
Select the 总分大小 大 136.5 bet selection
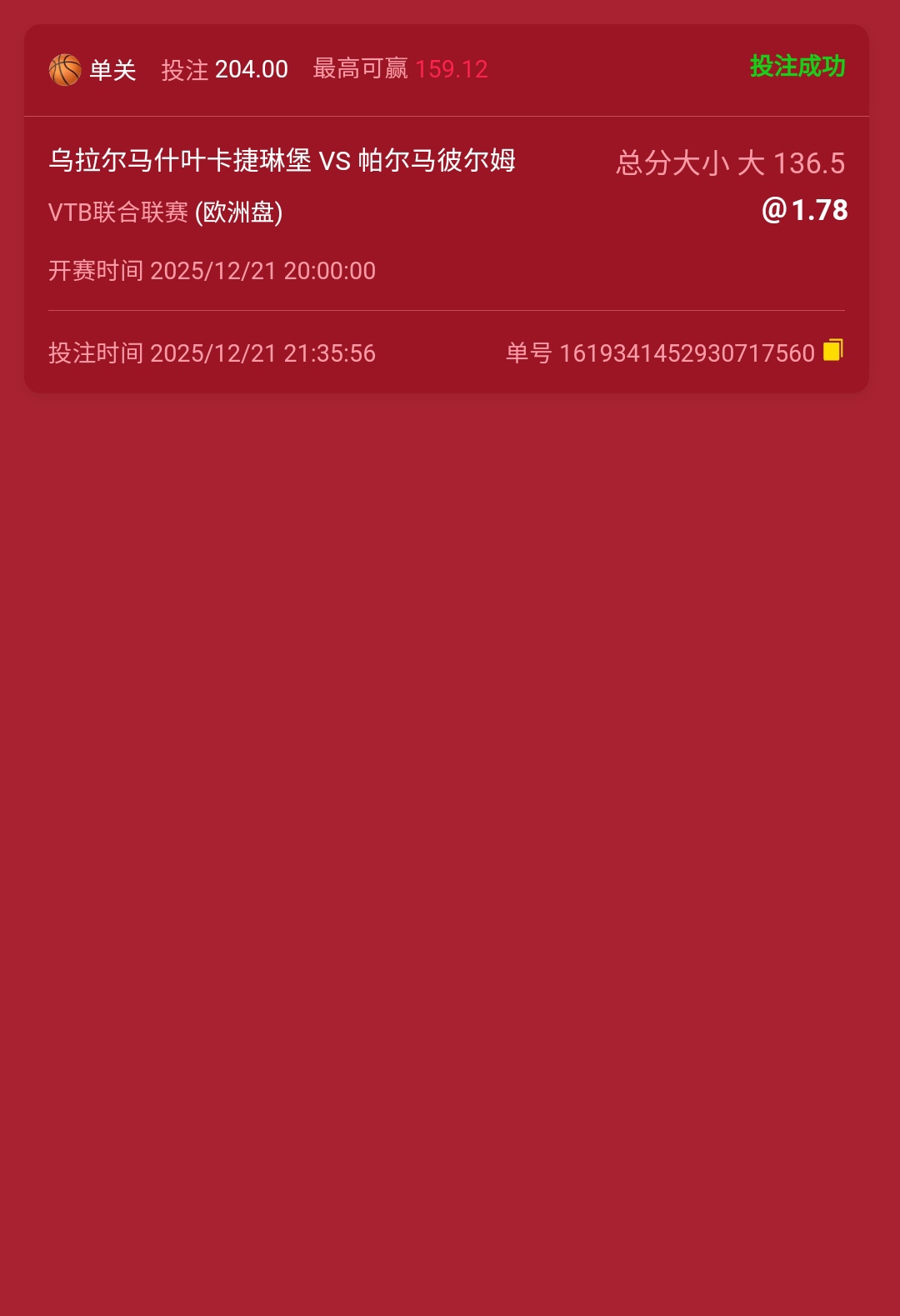coord(730,163)
